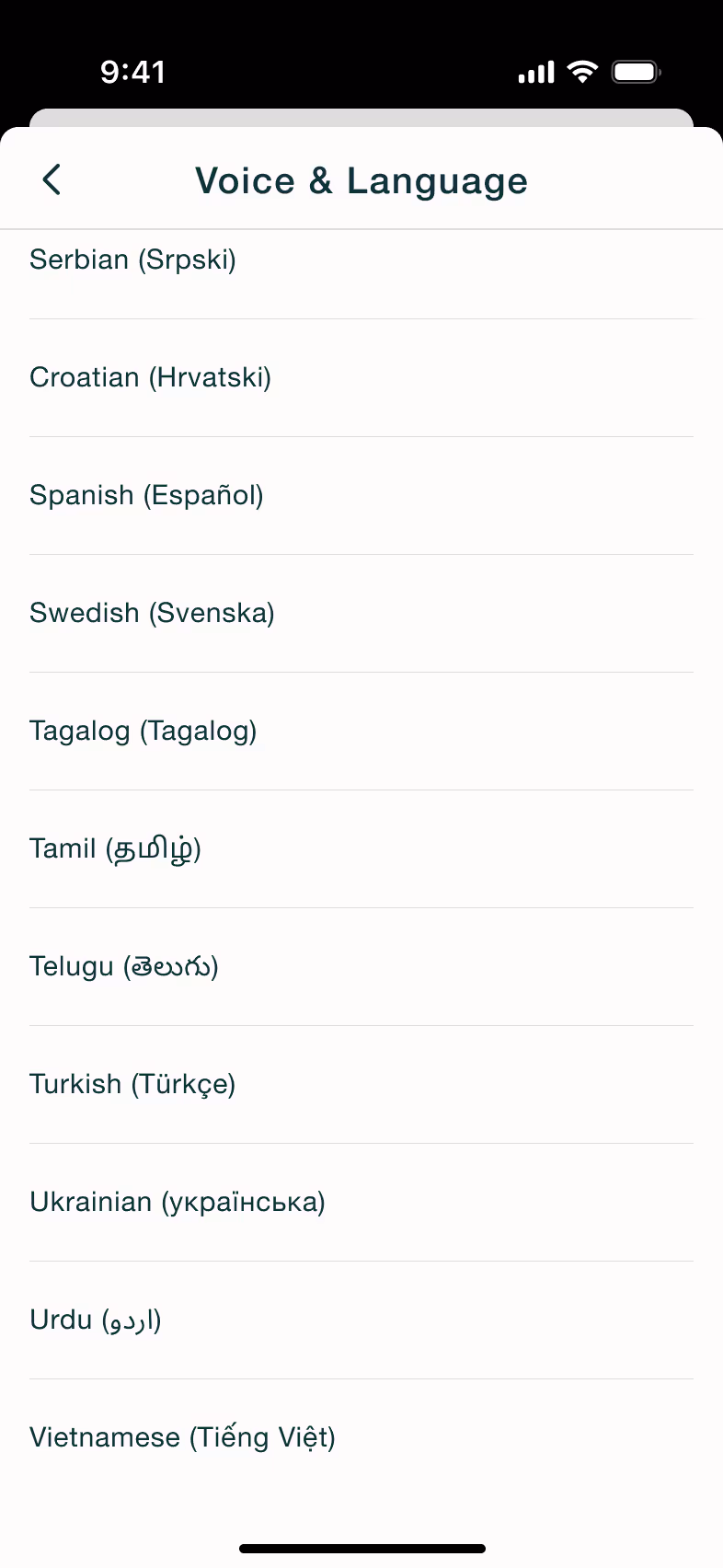Pick Vietnamese (Tiếng Việt)

click(x=361, y=1438)
